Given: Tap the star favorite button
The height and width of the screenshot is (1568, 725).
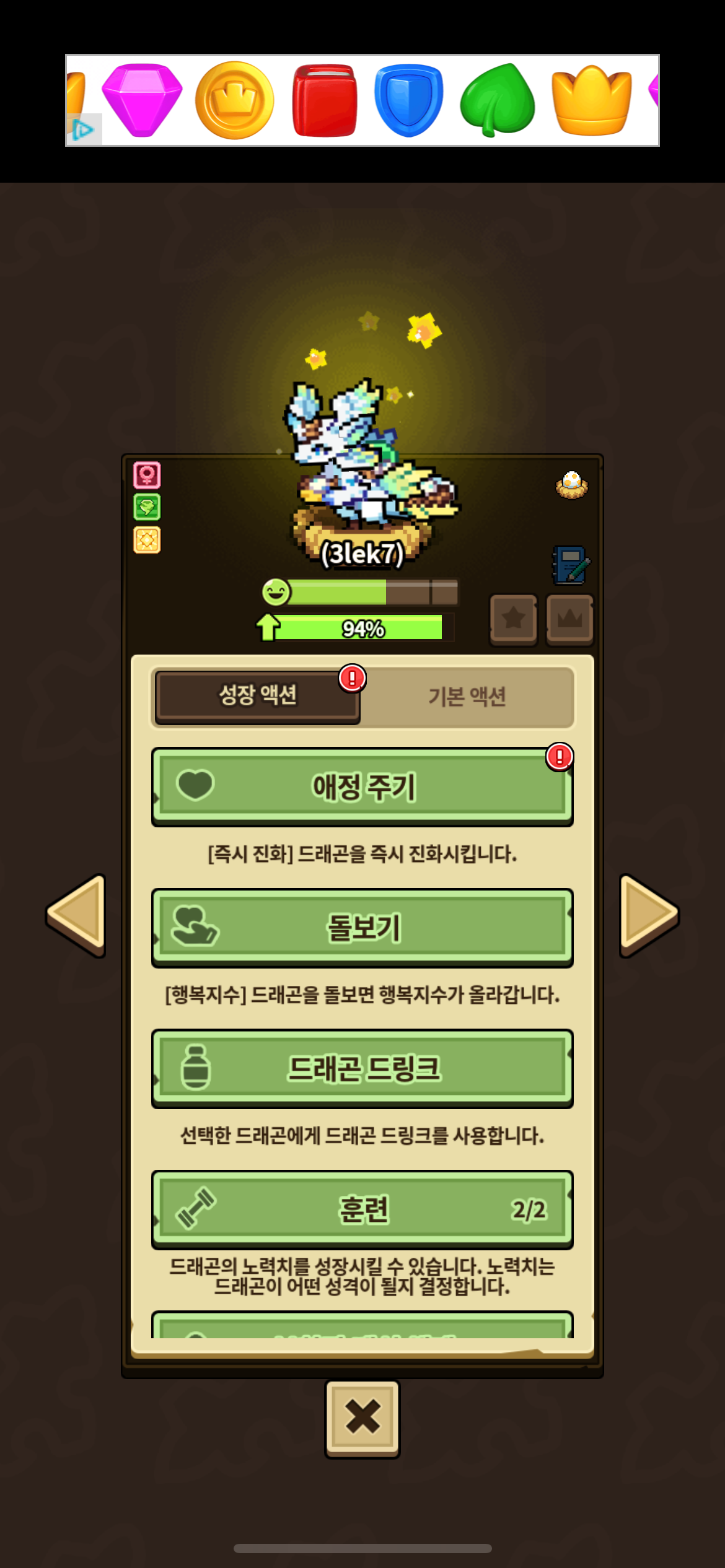Looking at the screenshot, I should point(513,619).
